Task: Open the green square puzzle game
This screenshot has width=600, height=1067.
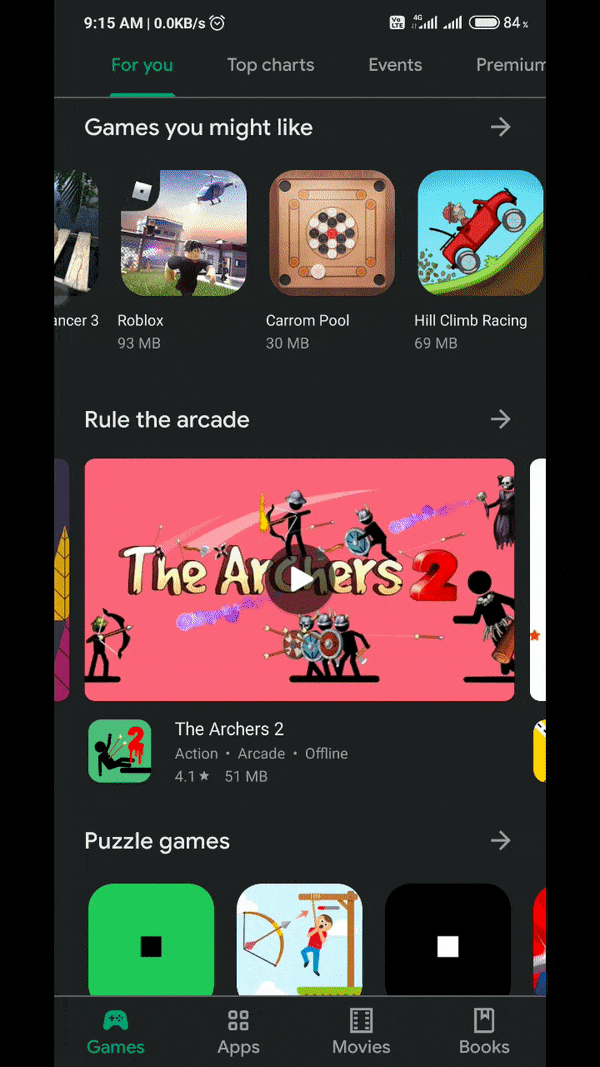Action: 151,940
